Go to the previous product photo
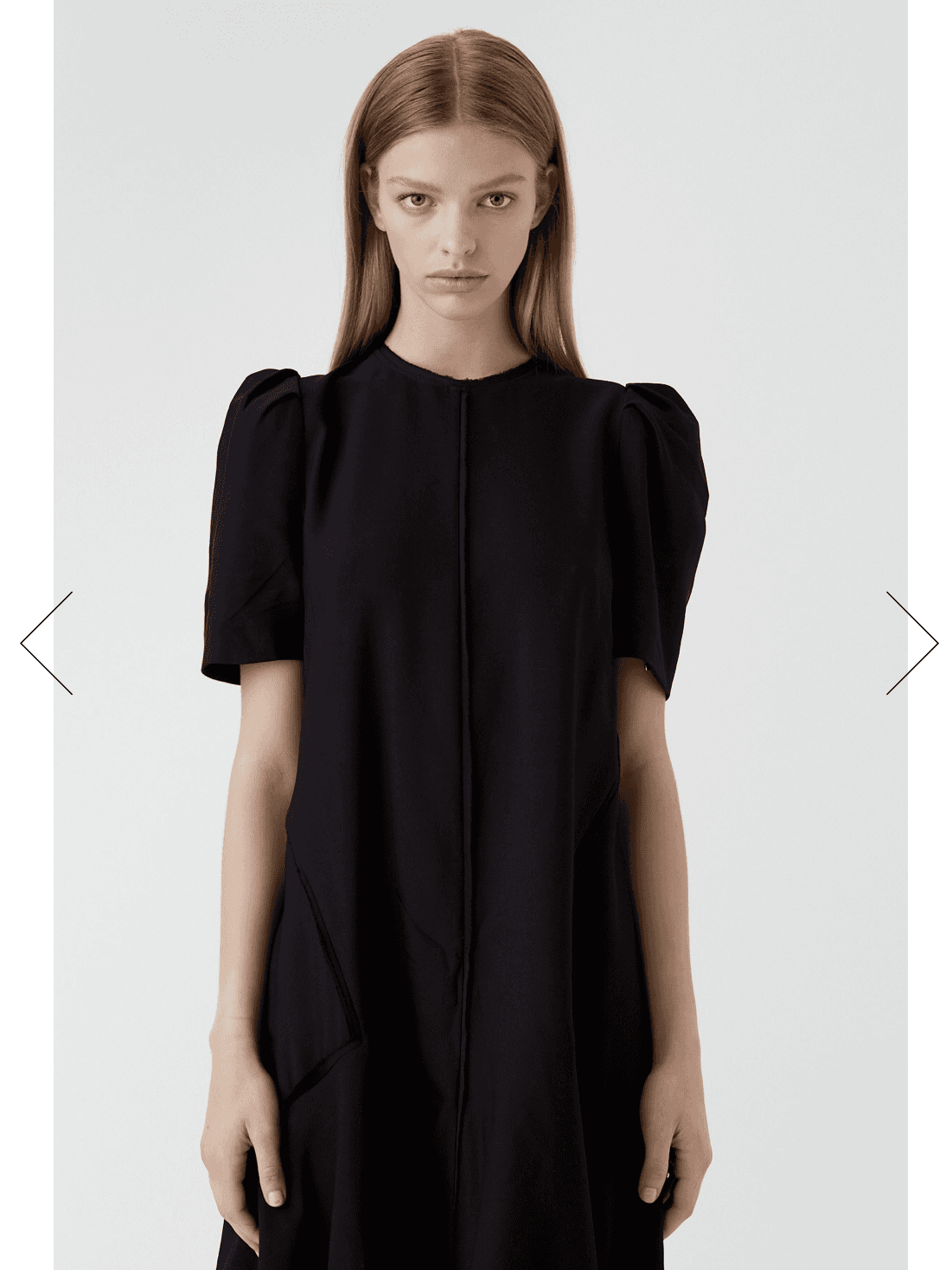The width and height of the screenshot is (952, 1270). click(x=46, y=643)
